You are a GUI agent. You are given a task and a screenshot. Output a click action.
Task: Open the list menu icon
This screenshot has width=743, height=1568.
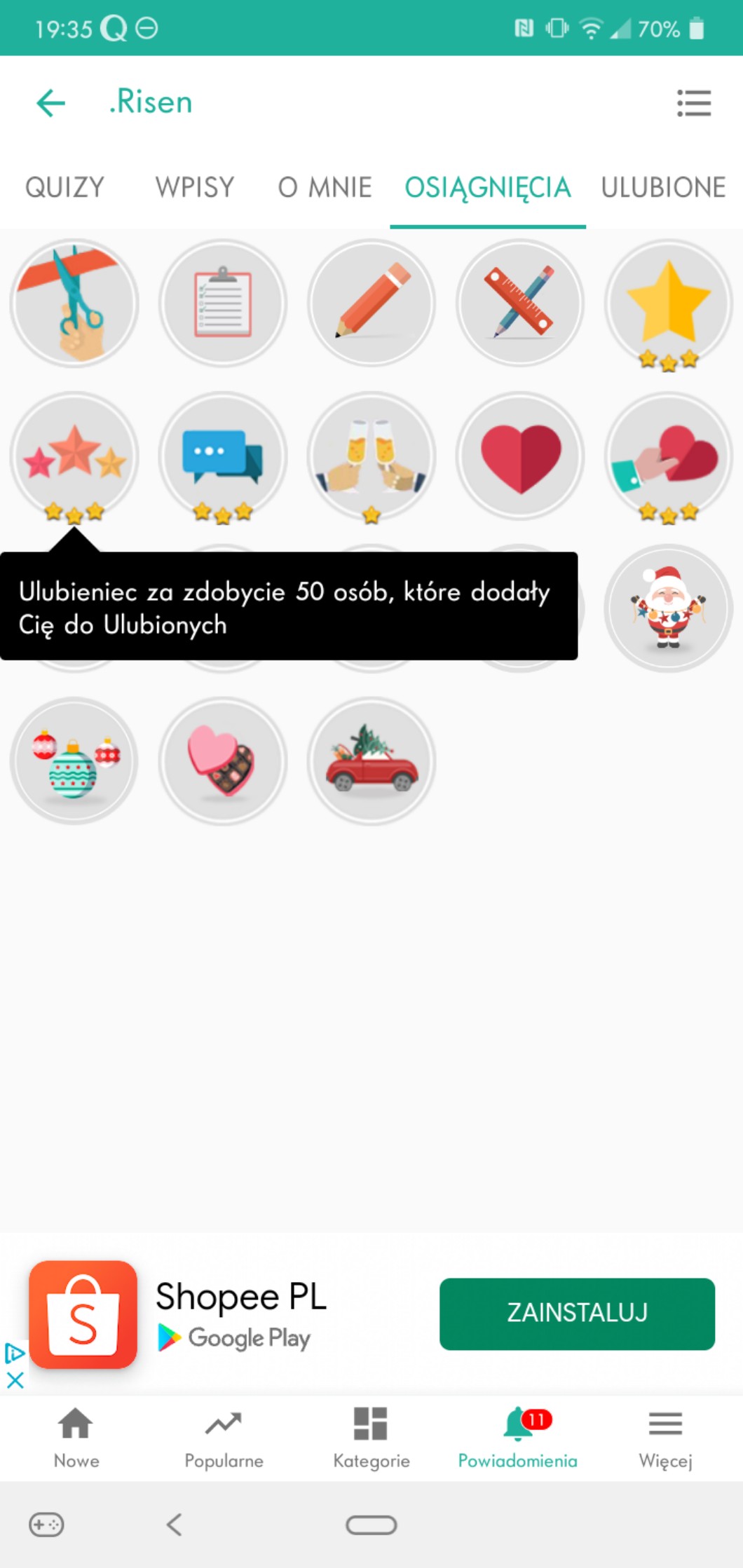[693, 103]
